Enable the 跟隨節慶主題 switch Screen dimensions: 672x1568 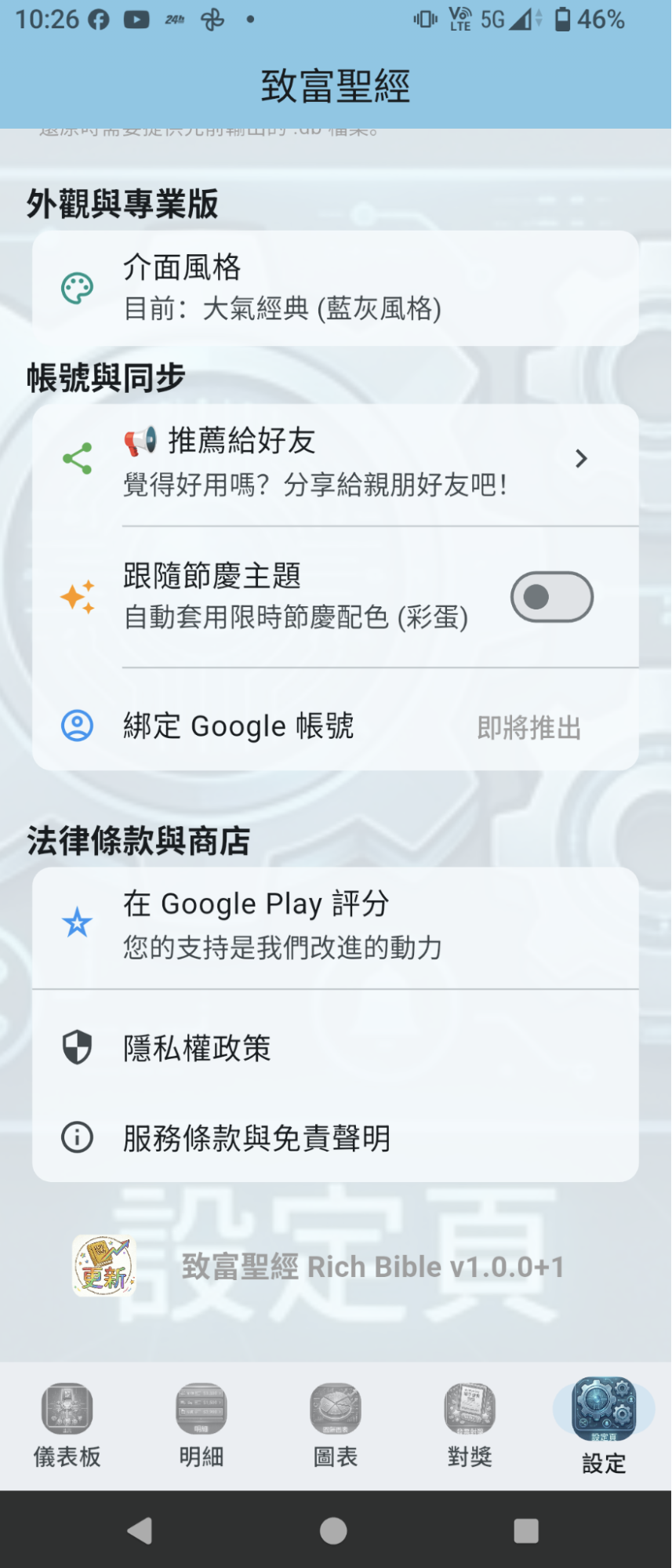551,596
